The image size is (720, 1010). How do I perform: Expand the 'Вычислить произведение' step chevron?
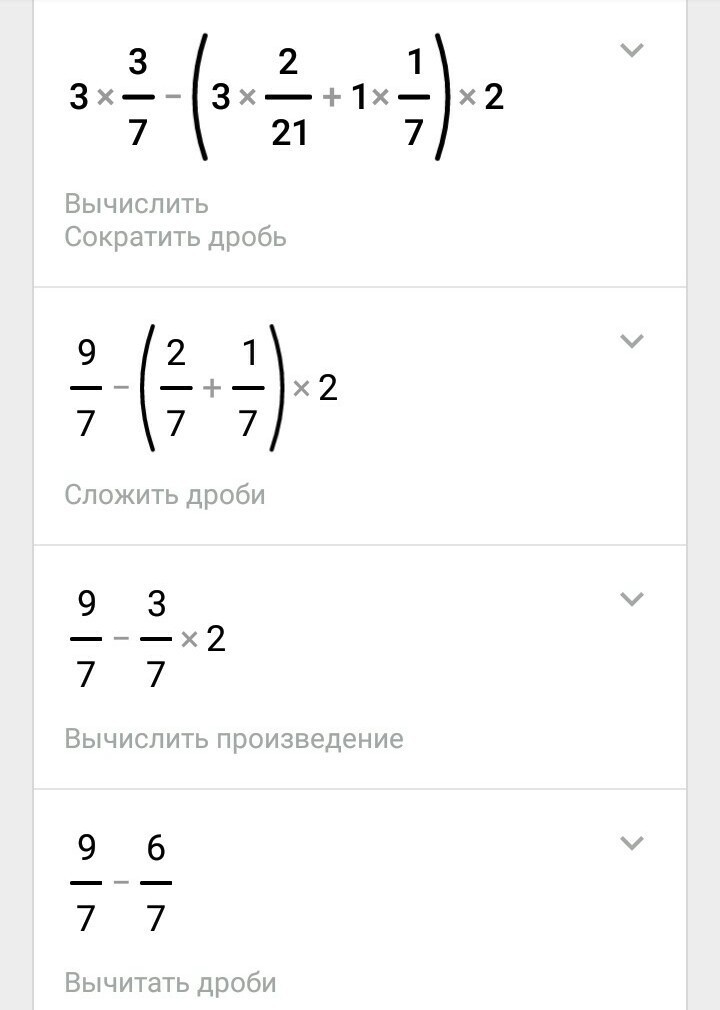(631, 599)
